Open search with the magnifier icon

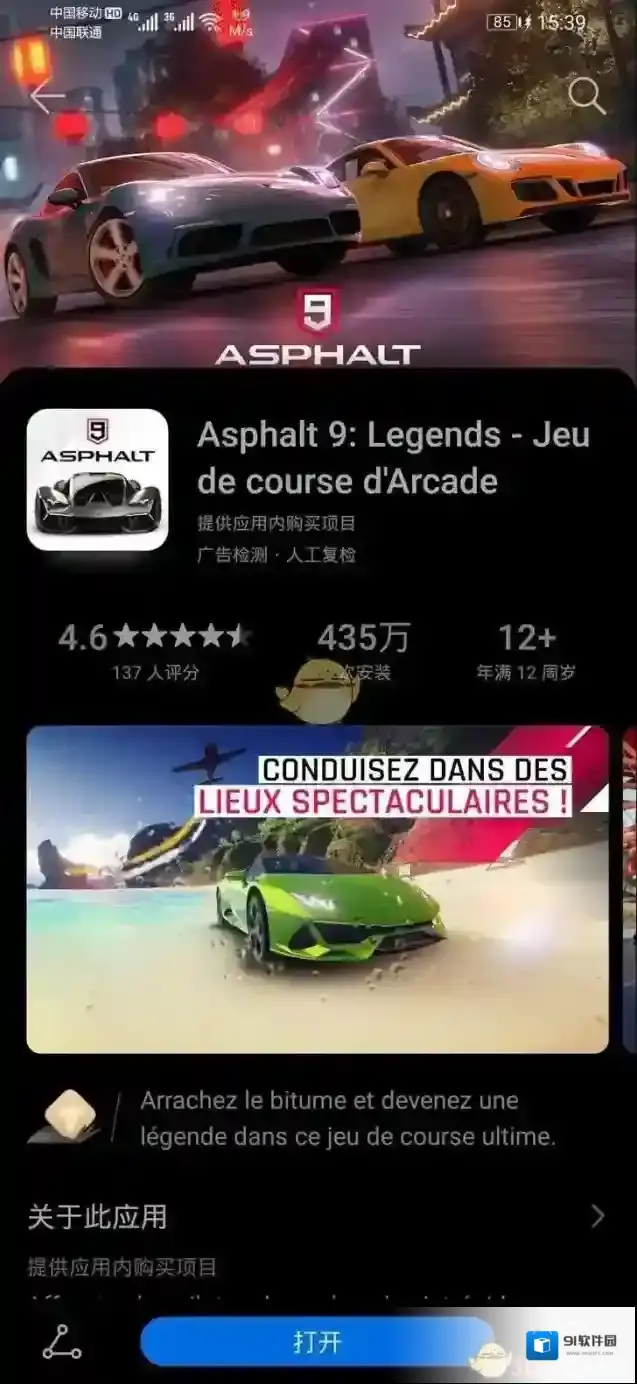click(586, 96)
